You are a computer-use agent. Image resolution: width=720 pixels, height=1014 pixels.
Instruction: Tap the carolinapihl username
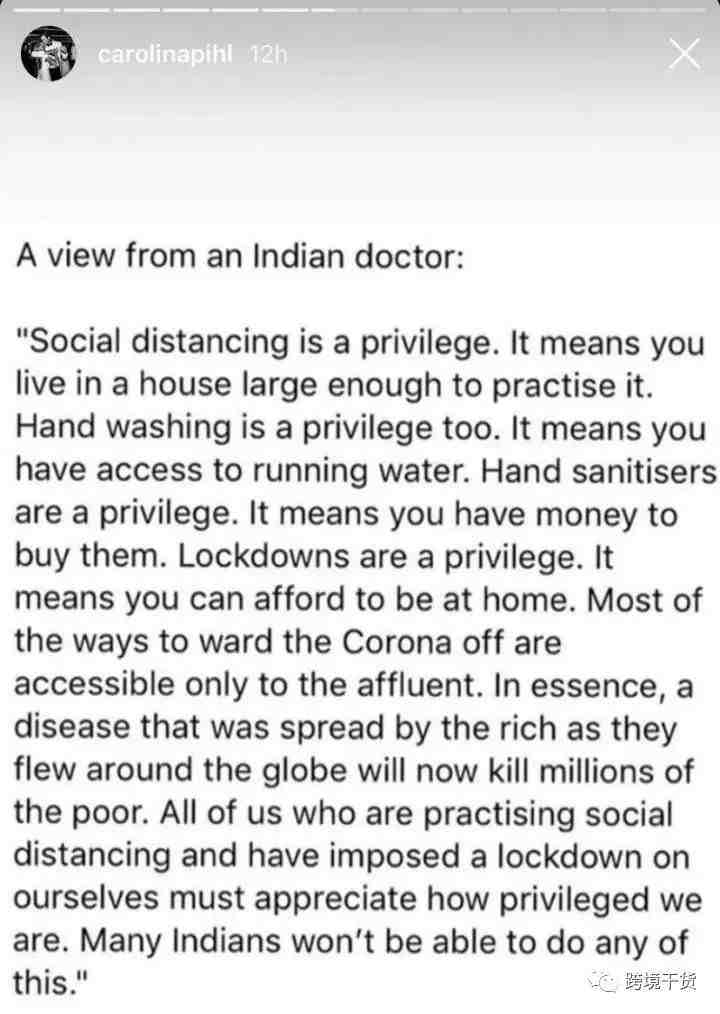(166, 54)
